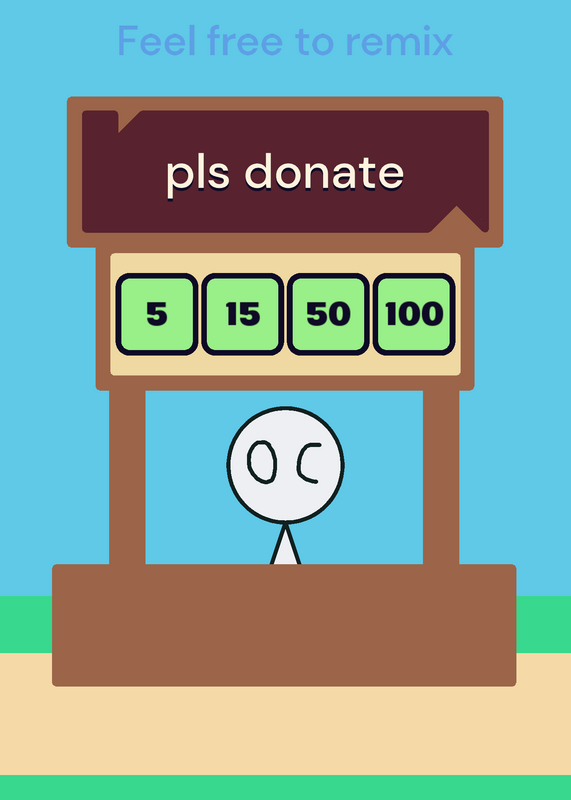
Task: Choose the 50 donation amount
Action: click(328, 314)
